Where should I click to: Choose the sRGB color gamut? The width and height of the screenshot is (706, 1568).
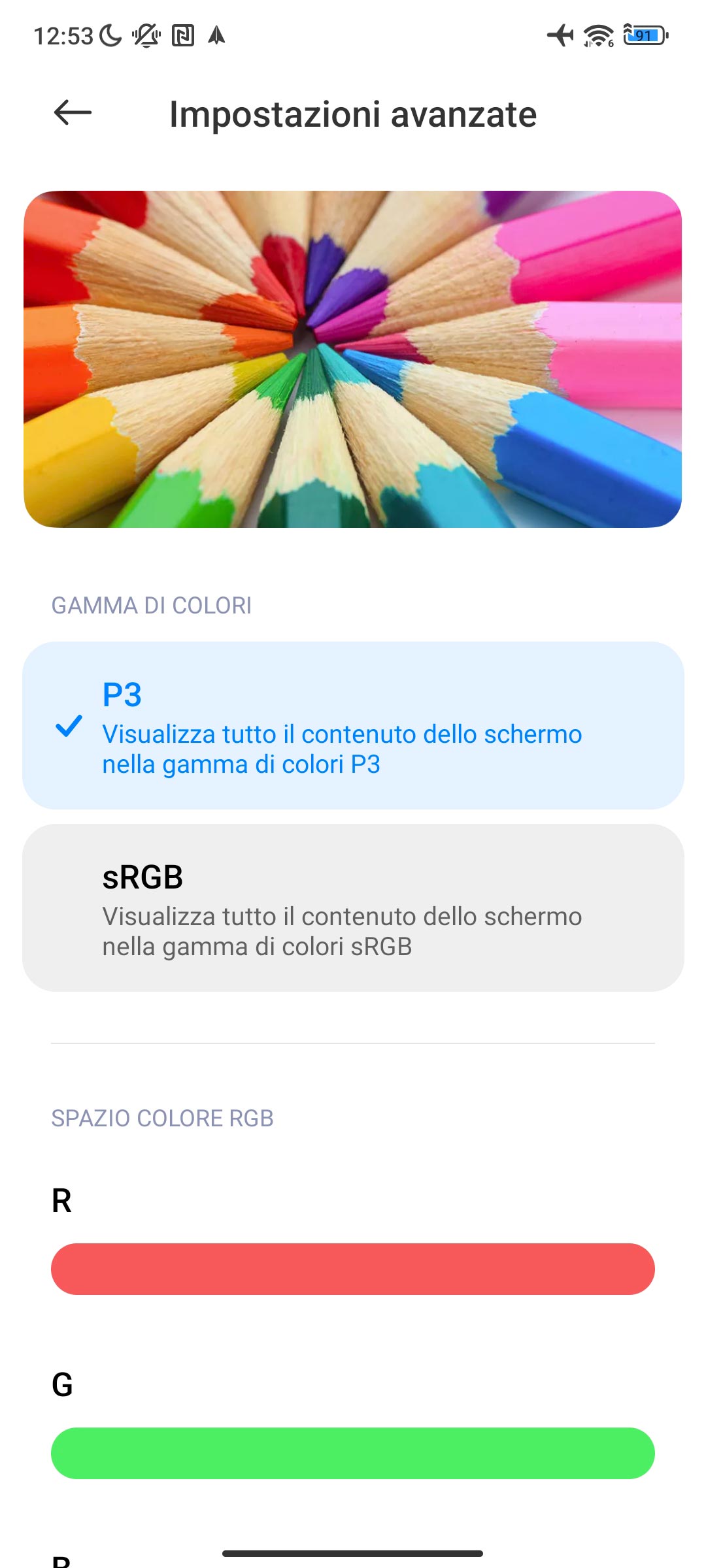pos(353,907)
